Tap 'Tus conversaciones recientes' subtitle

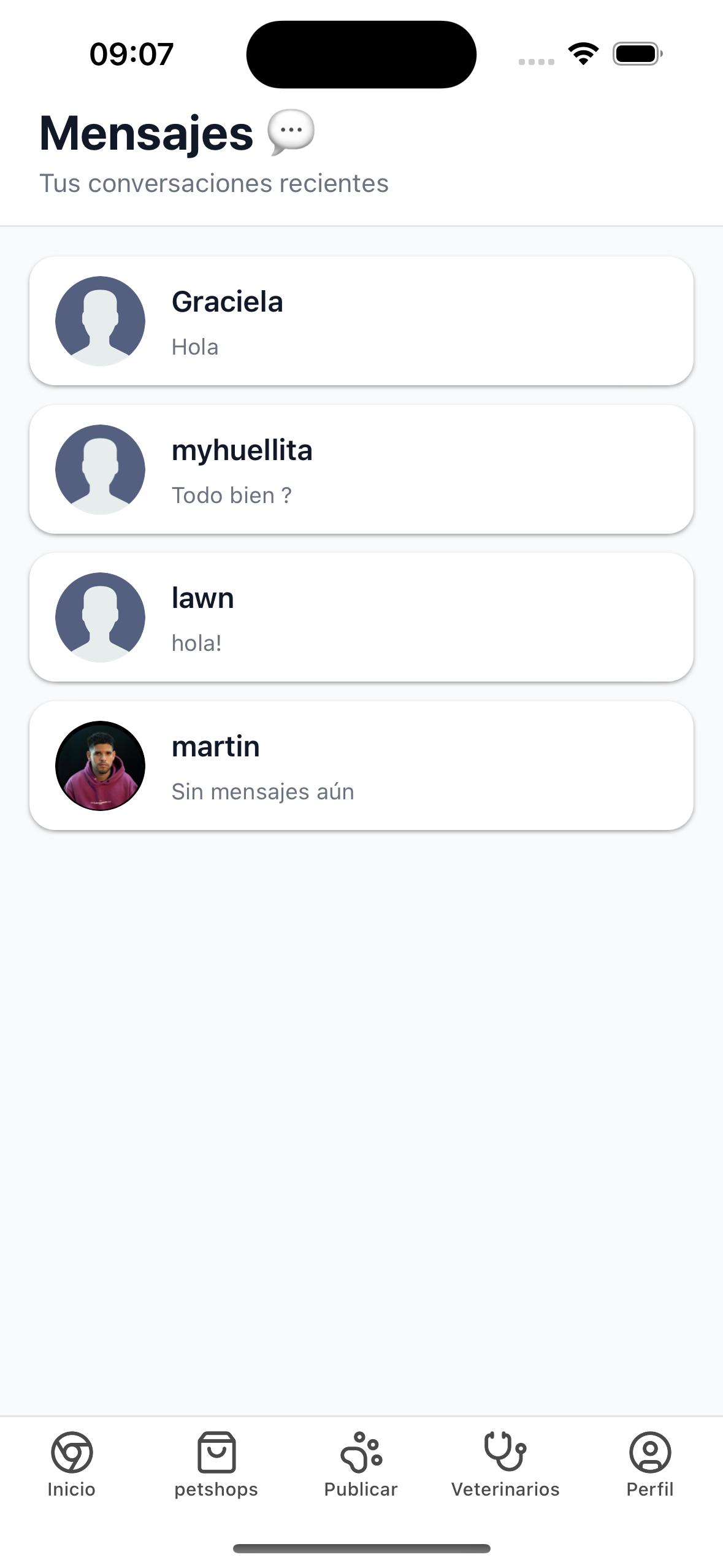click(214, 183)
